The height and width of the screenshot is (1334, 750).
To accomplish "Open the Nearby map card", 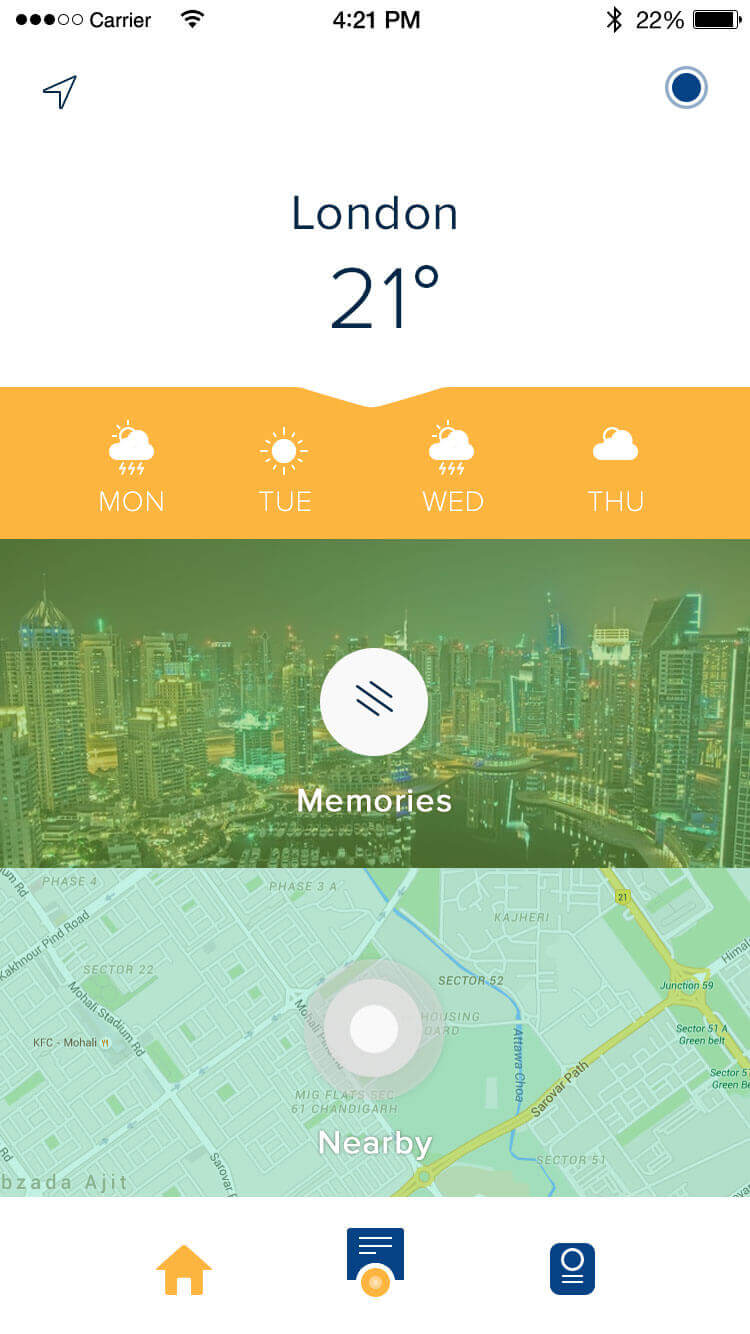I will [x=375, y=1032].
